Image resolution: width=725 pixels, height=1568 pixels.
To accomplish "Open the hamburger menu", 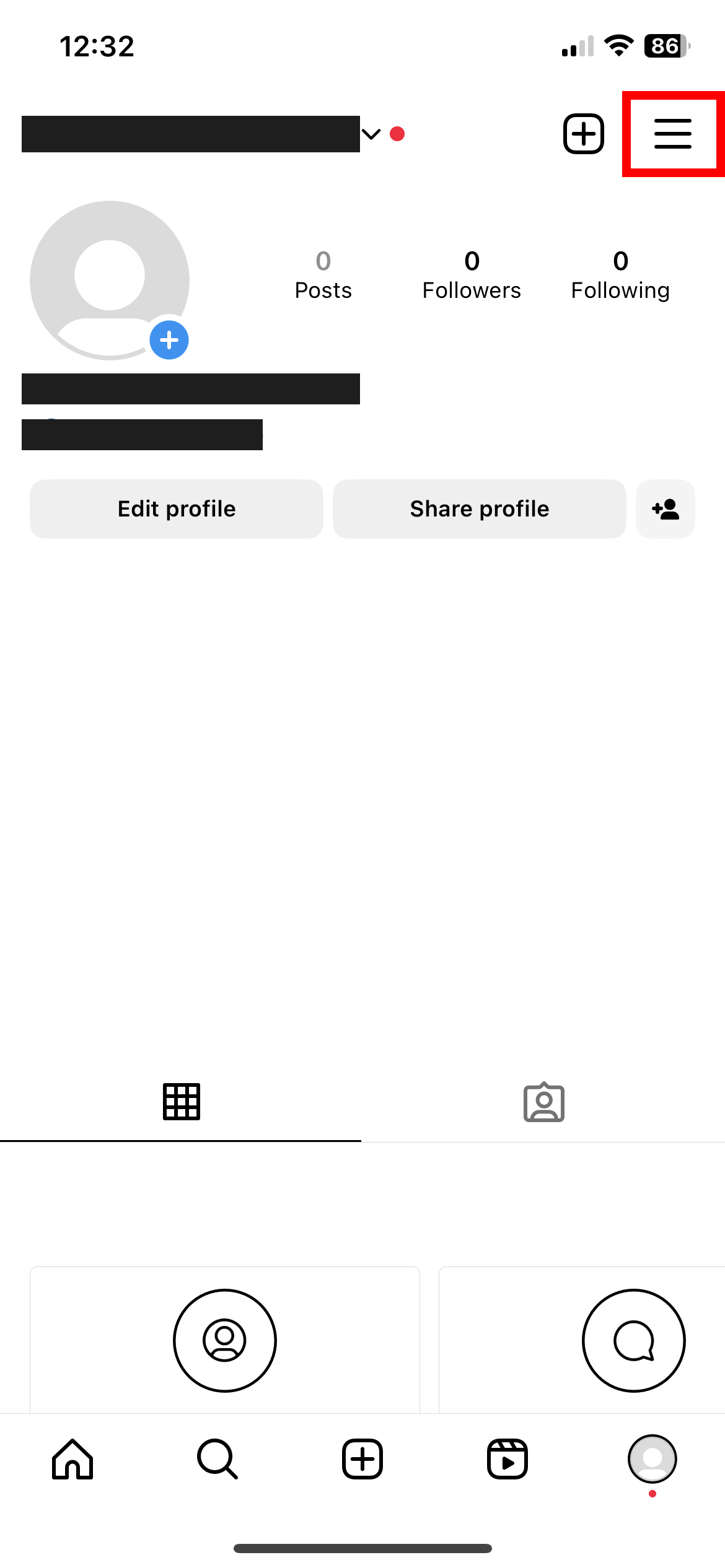I will pos(672,134).
